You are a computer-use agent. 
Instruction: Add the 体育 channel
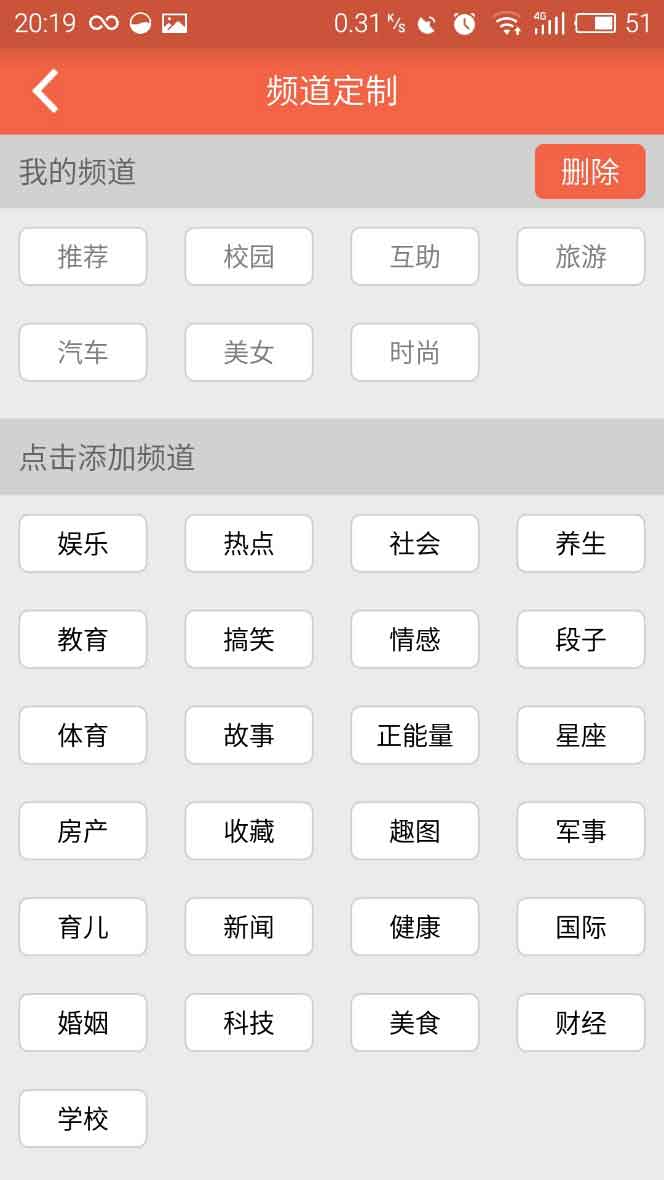(x=83, y=736)
